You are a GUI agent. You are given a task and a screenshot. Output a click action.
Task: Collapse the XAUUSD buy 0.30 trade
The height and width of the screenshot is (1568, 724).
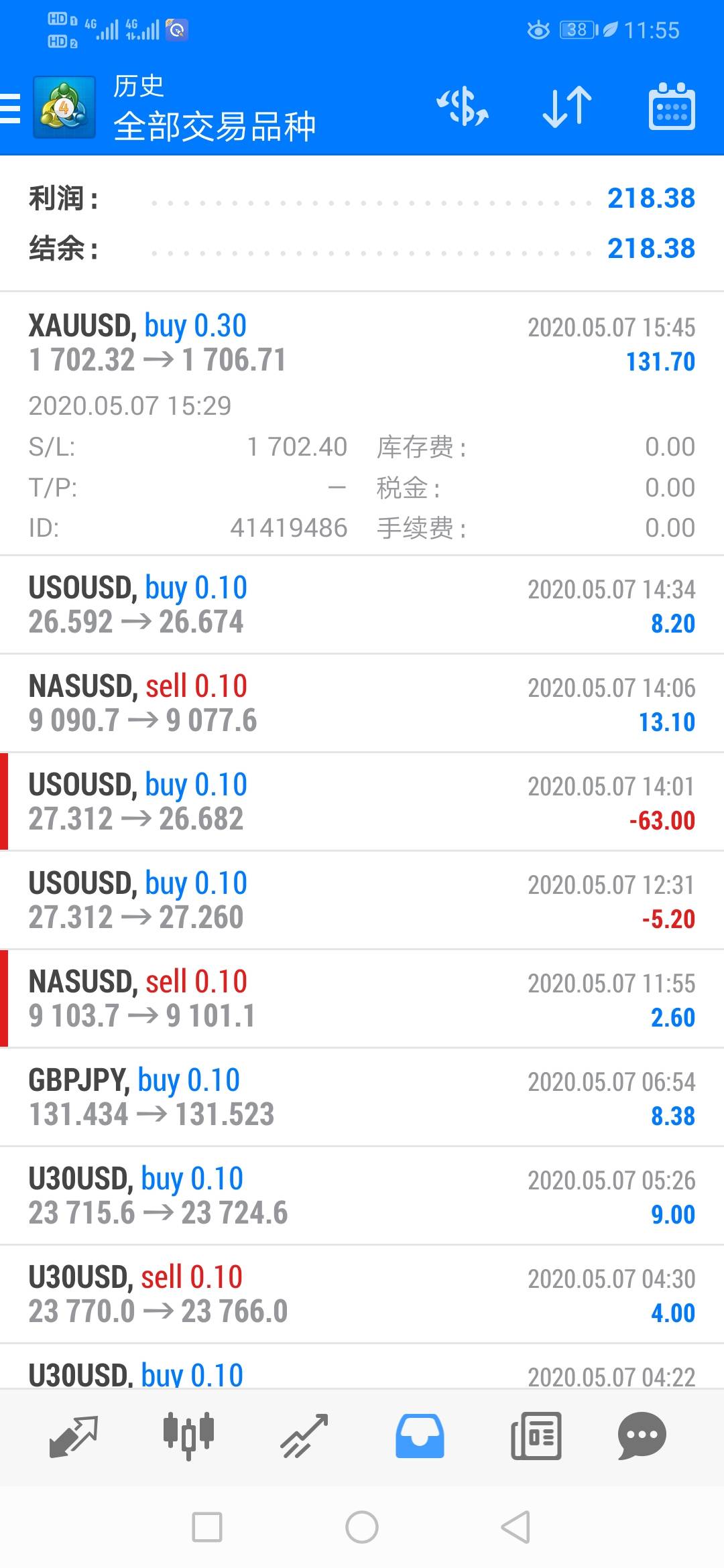(362, 423)
